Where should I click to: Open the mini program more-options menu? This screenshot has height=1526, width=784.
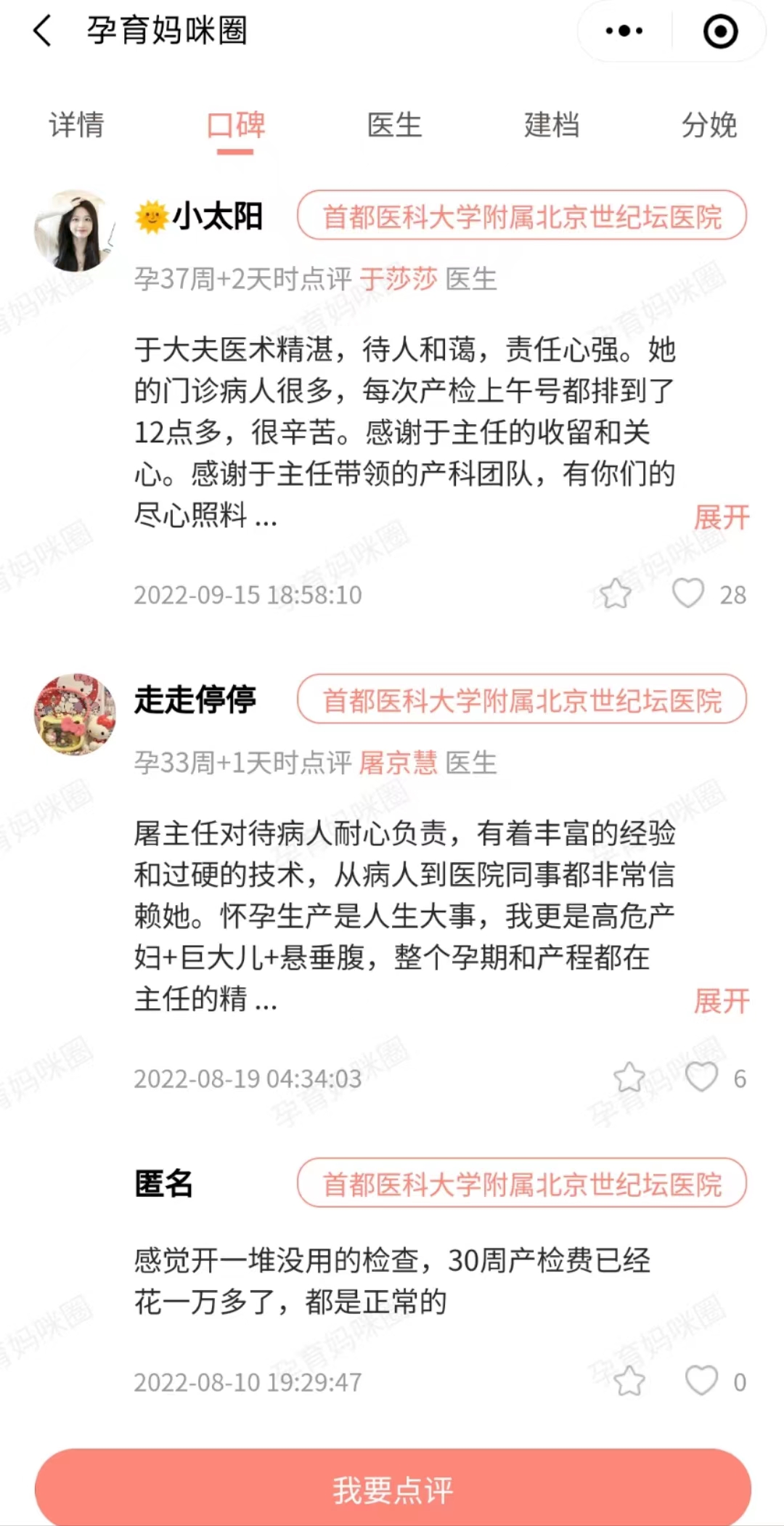[x=624, y=31]
